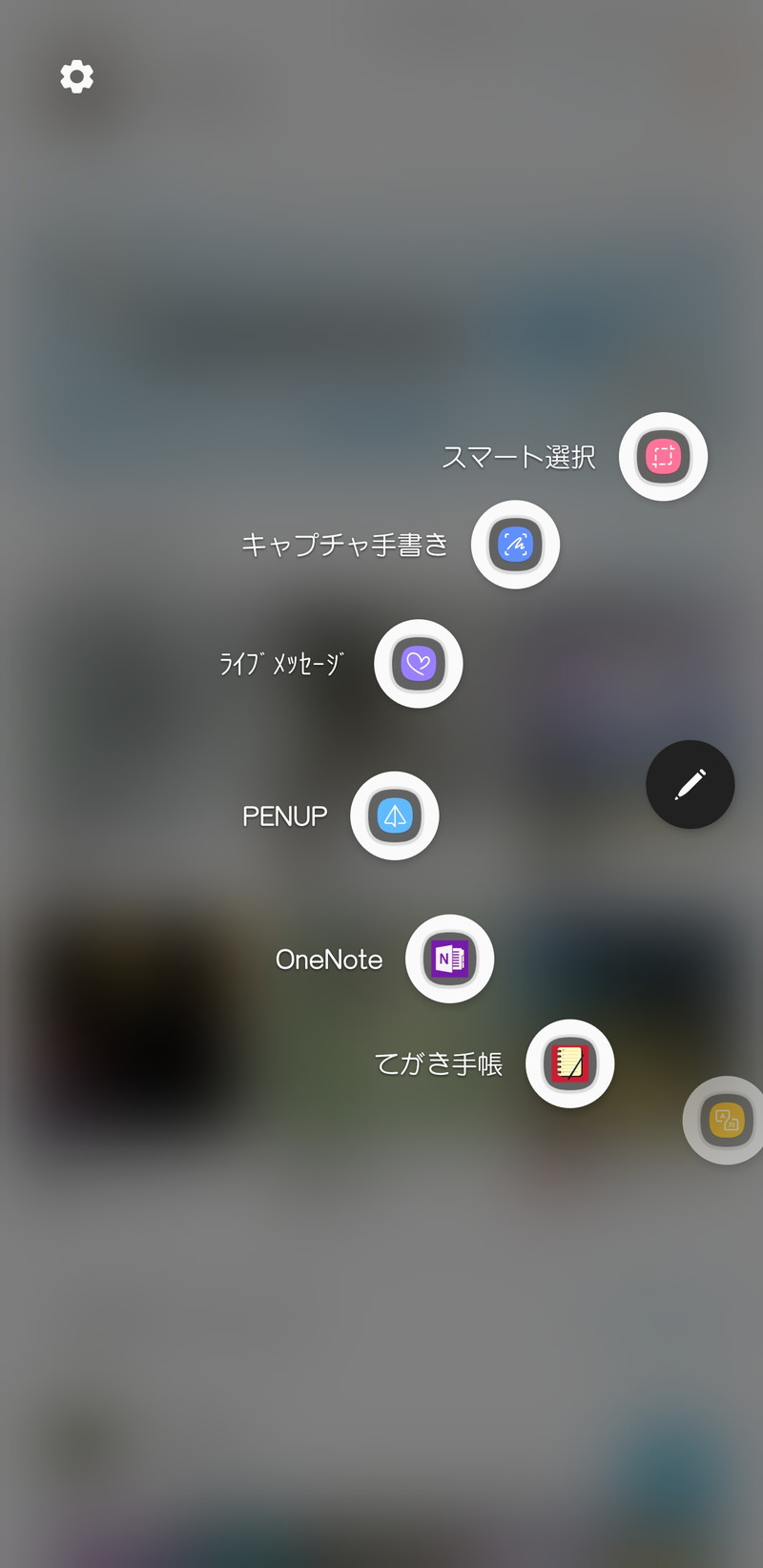Launch OneNote from the pen menu
763x1568 pixels.
coord(449,959)
